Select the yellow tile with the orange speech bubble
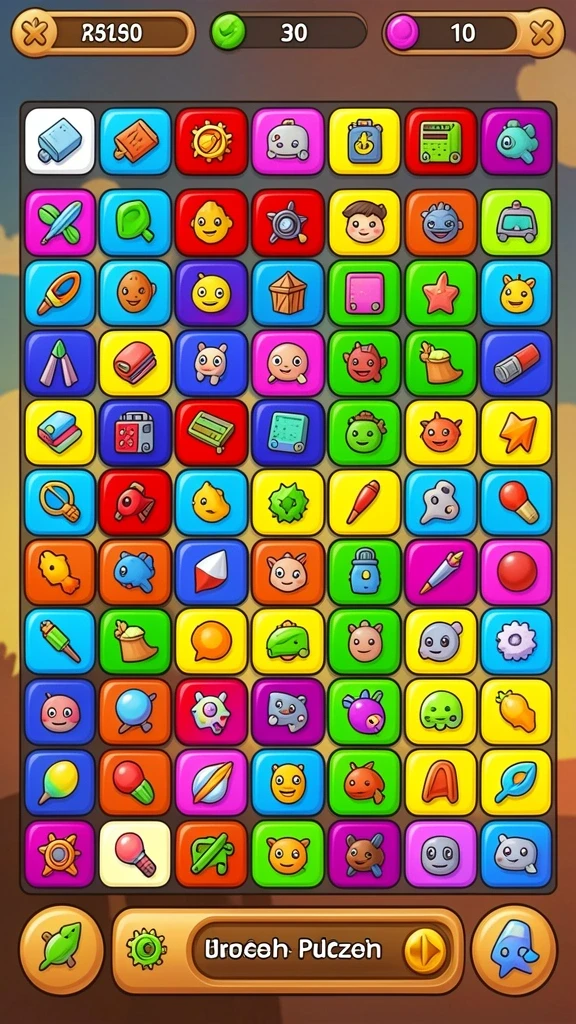This screenshot has height=1024, width=576. 212,641
